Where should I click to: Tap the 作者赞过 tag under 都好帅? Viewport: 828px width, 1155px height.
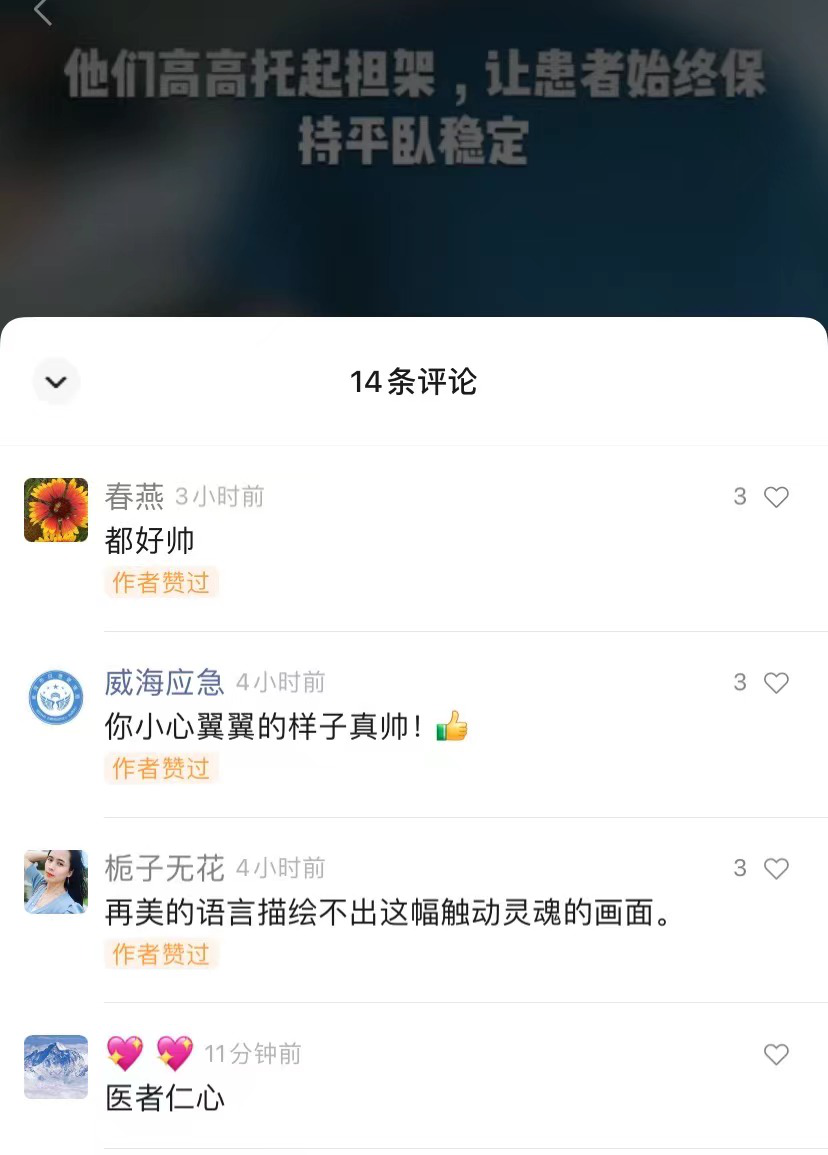pos(161,583)
